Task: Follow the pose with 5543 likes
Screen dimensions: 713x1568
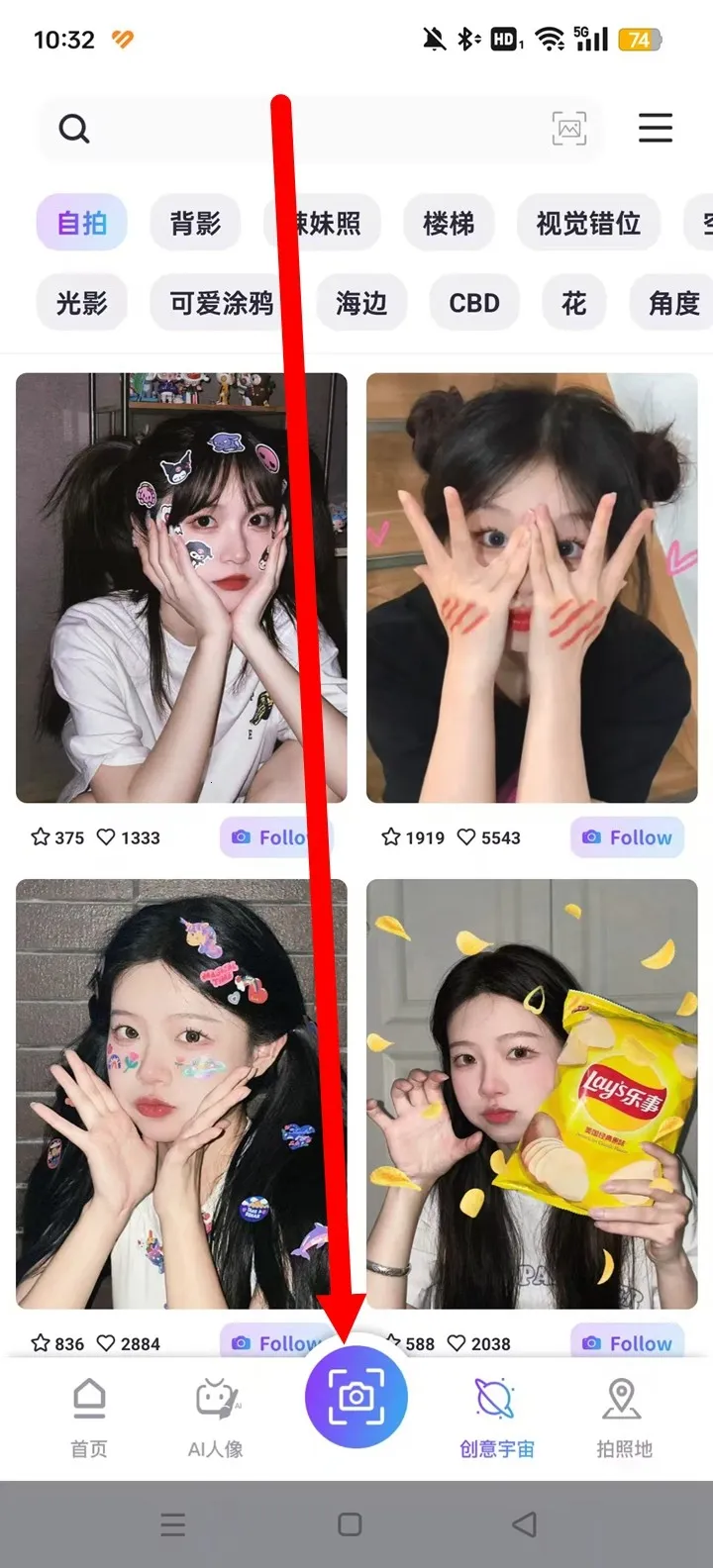Action: click(x=628, y=837)
